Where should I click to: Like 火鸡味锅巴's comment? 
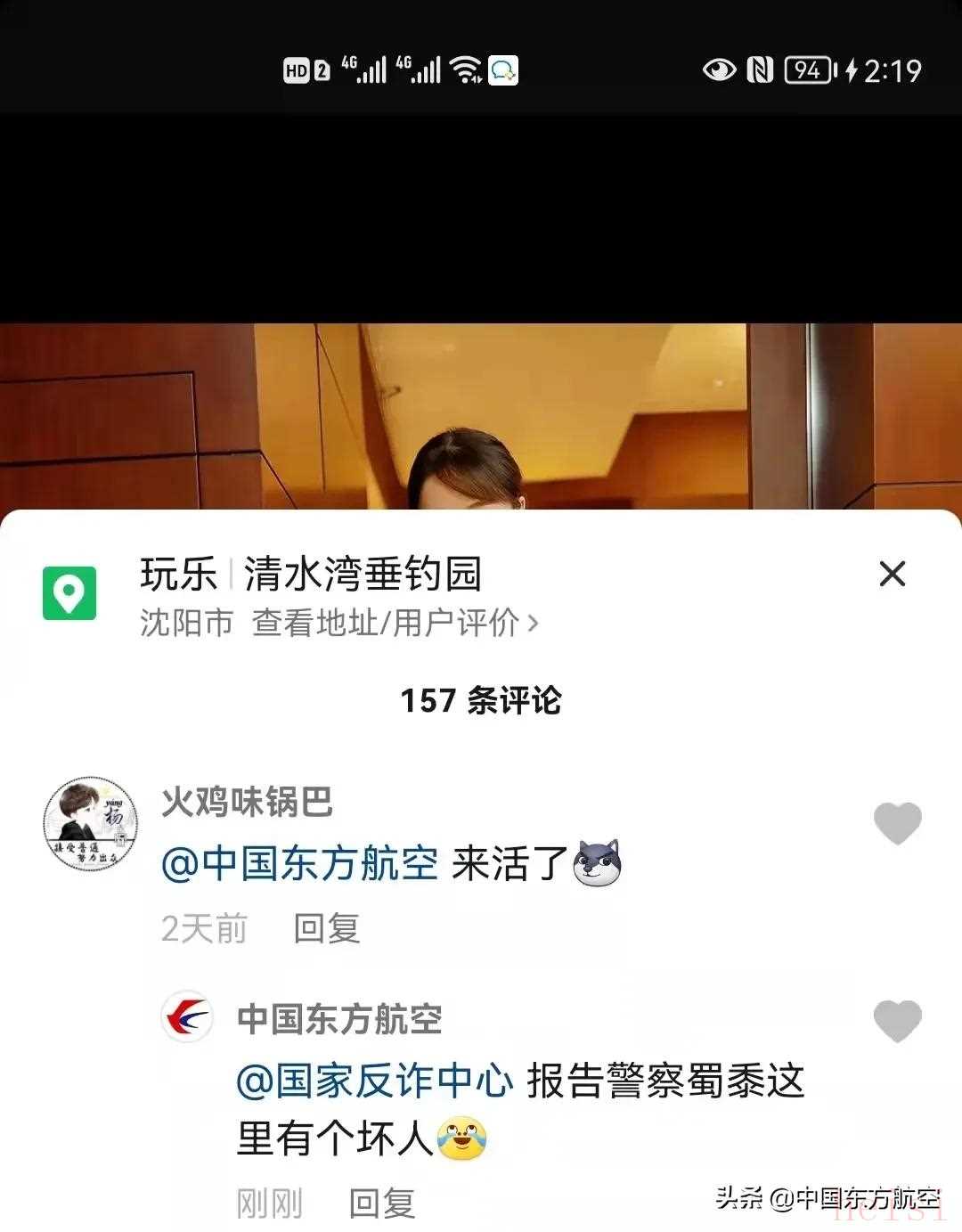pyautogui.click(x=897, y=822)
